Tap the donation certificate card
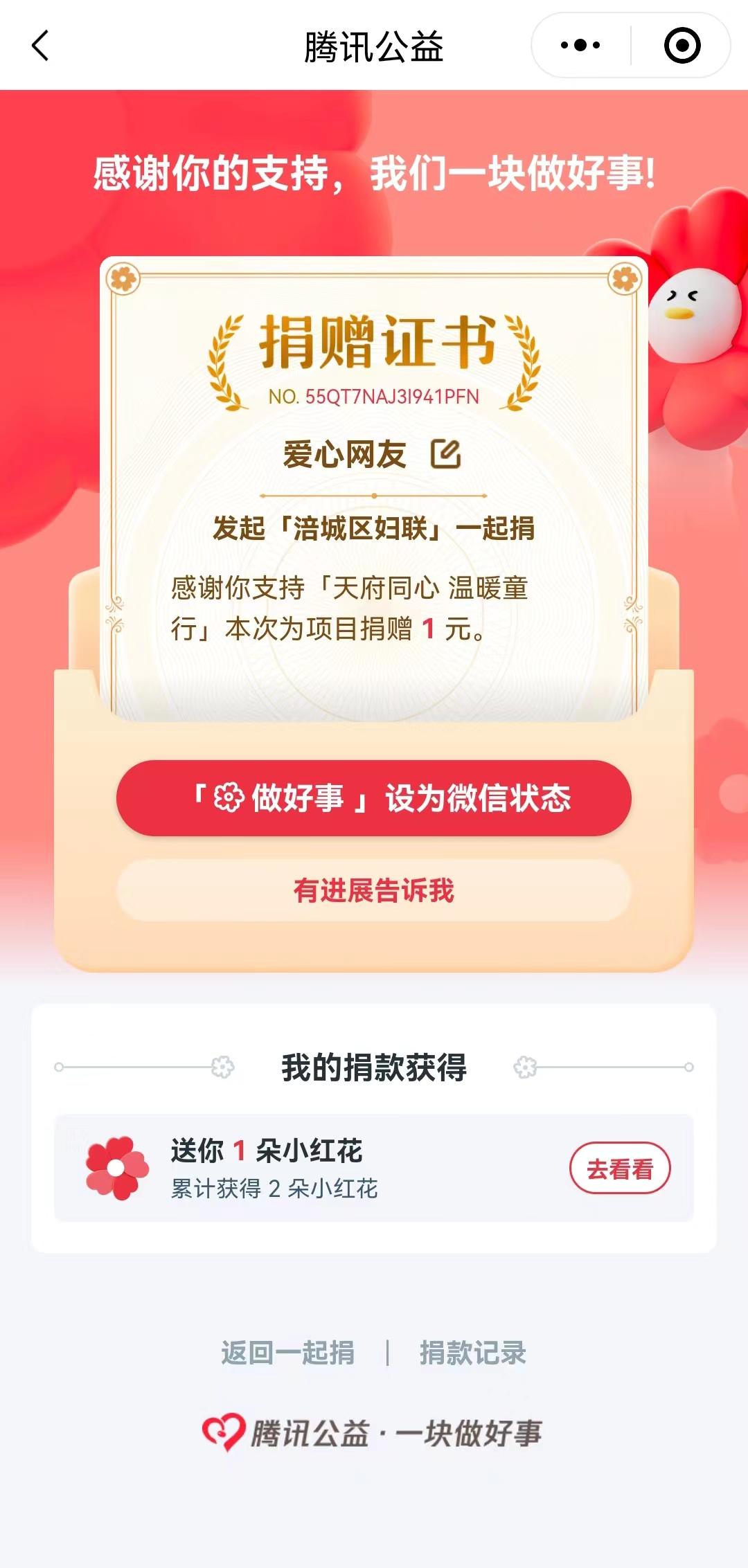Screen dimensions: 748x1568 (x=374, y=485)
